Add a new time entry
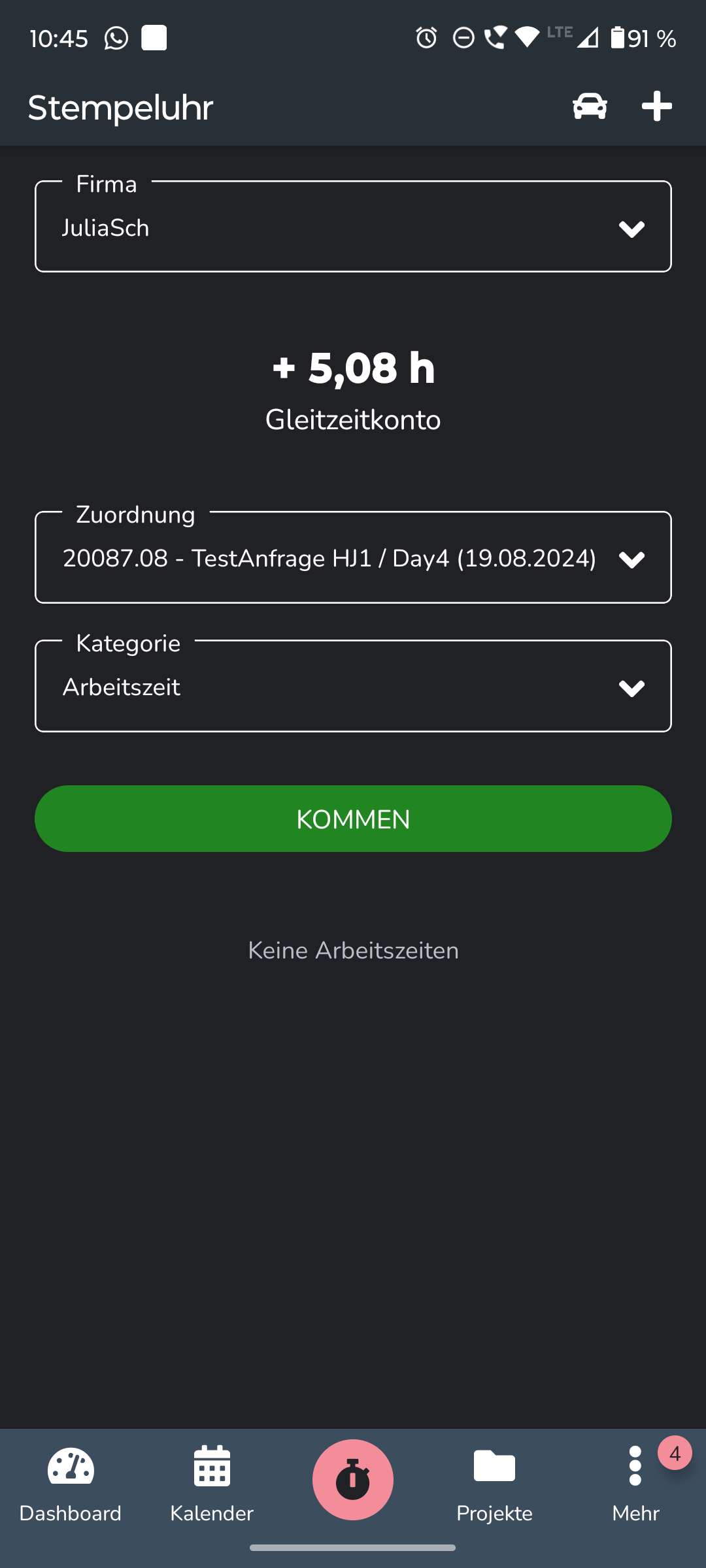The height and width of the screenshot is (1568, 706). (x=656, y=106)
